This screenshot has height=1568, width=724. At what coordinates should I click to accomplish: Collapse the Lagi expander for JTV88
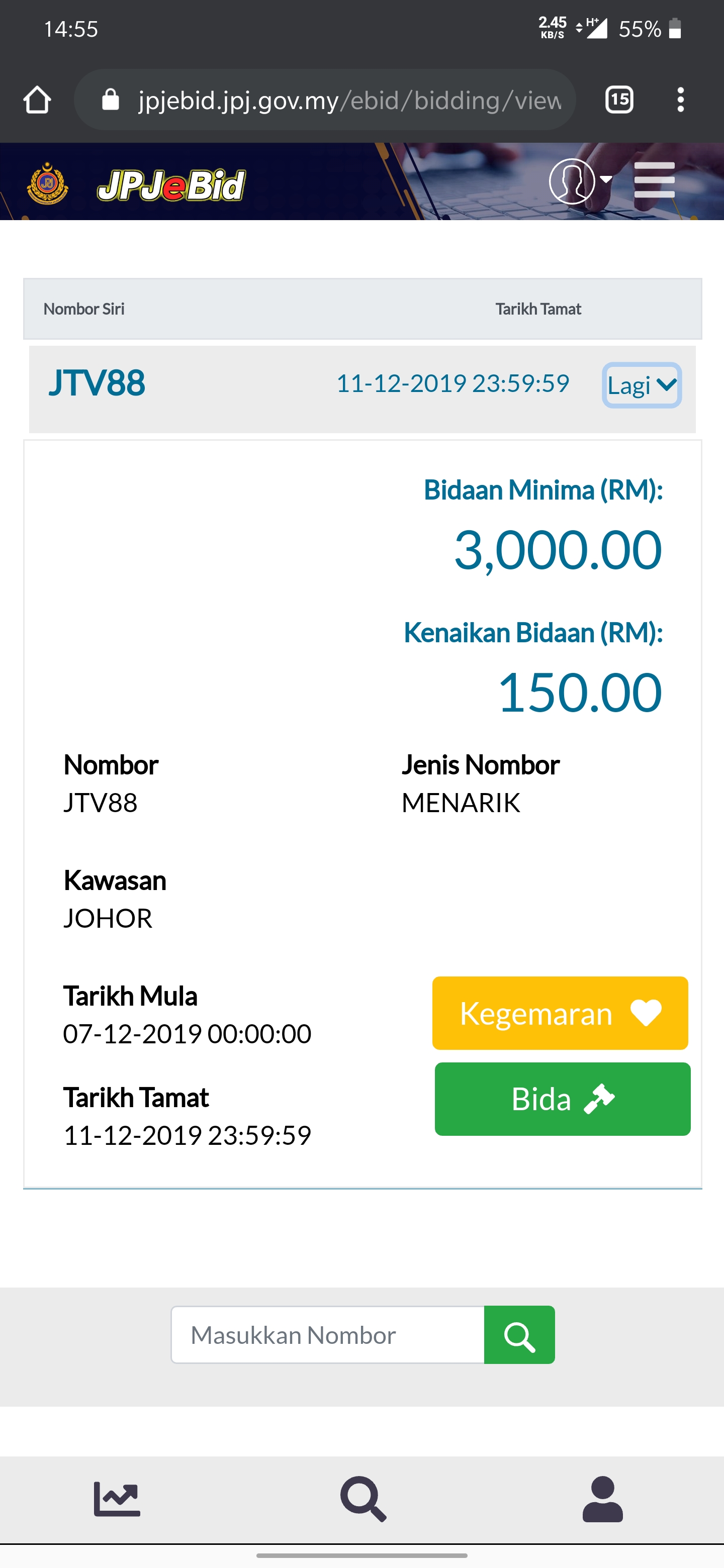642,385
